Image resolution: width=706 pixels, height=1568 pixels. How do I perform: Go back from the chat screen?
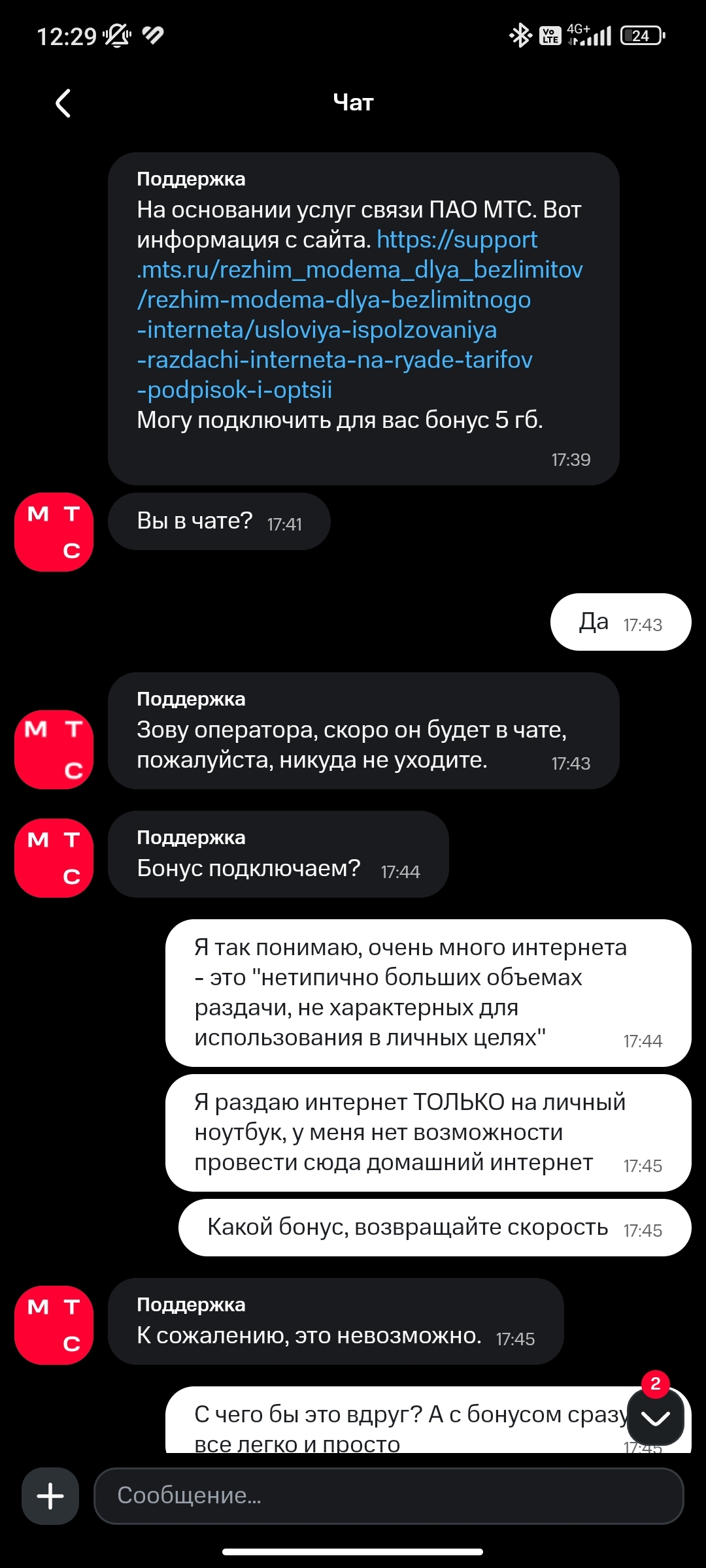click(x=63, y=103)
